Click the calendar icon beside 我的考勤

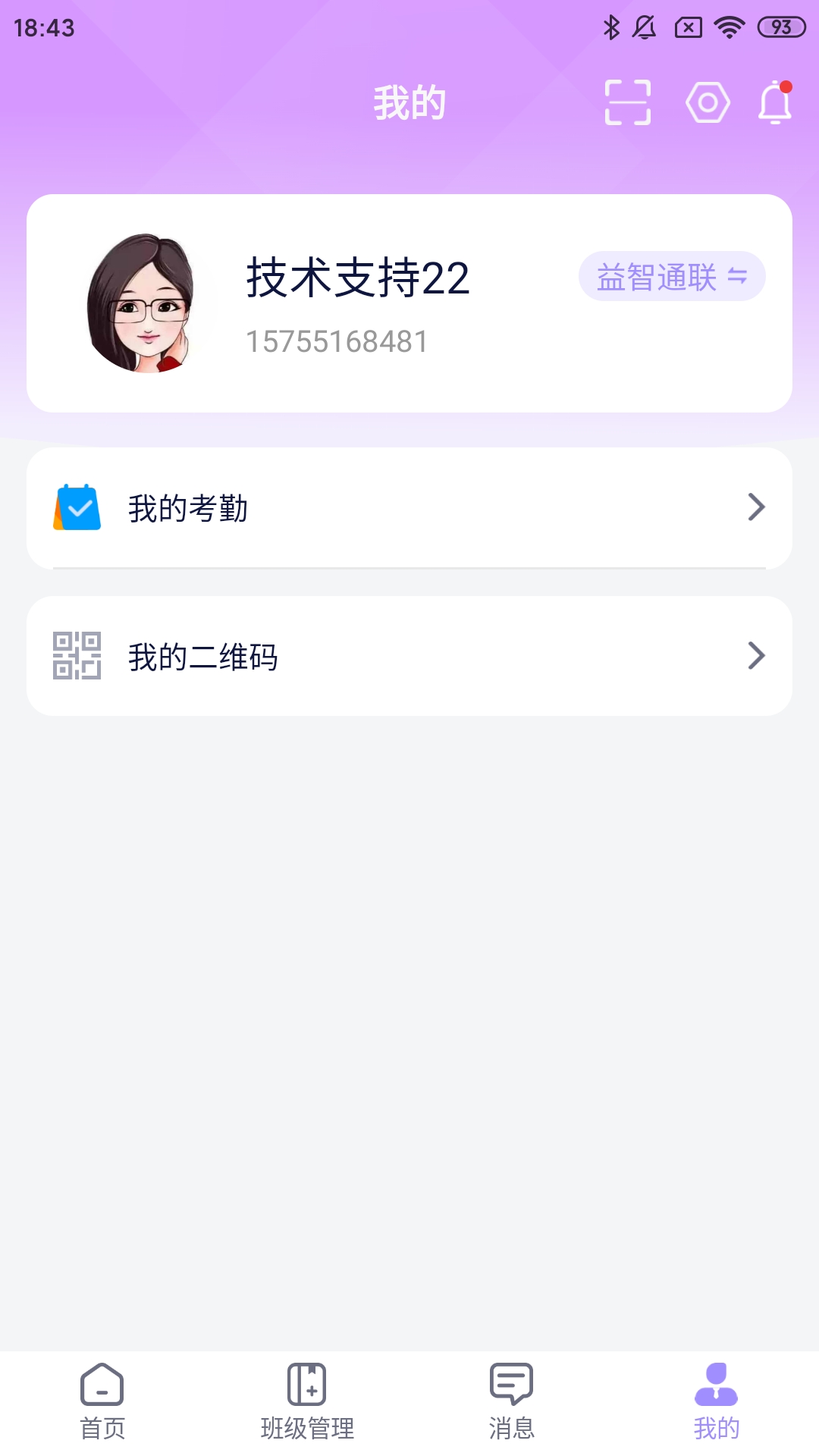click(x=76, y=507)
